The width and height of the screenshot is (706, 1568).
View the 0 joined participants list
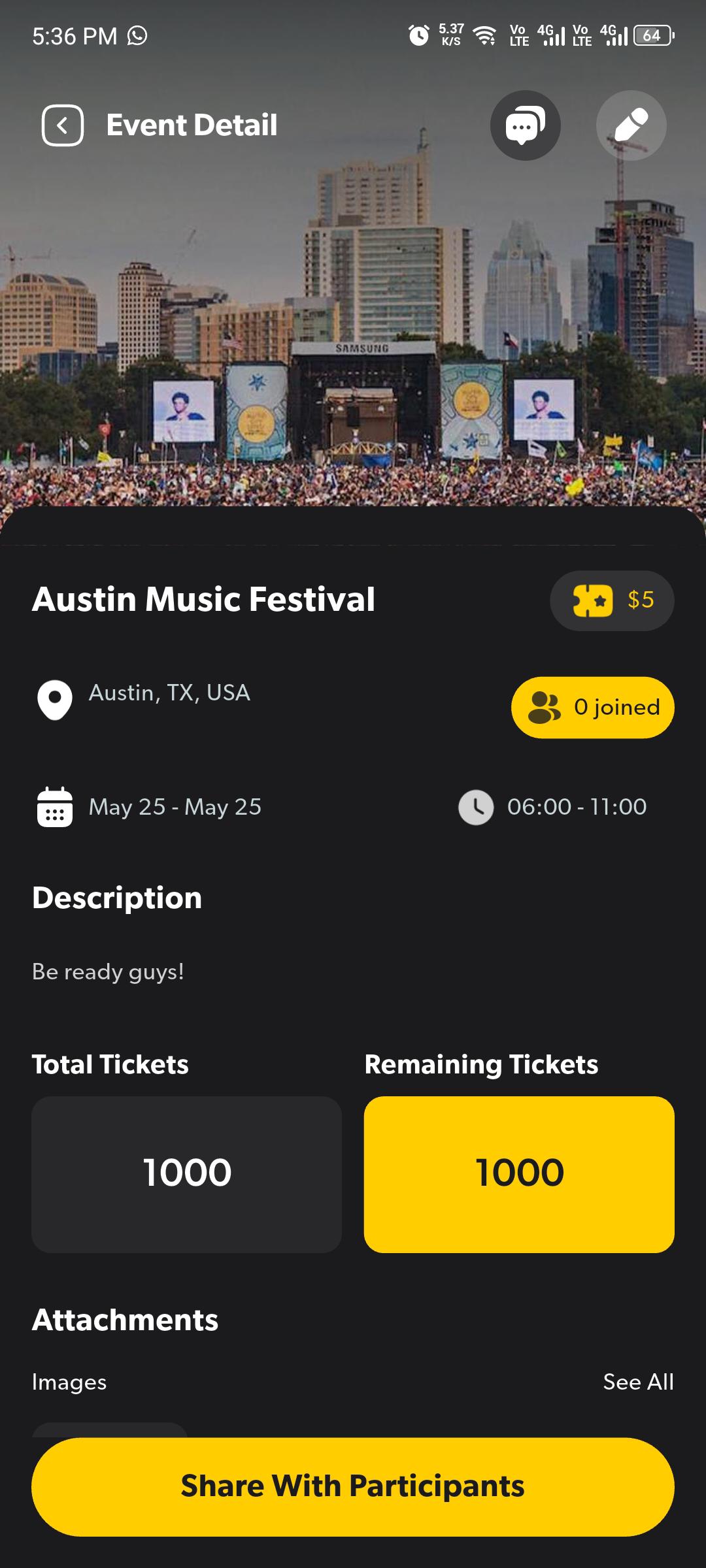click(x=593, y=708)
